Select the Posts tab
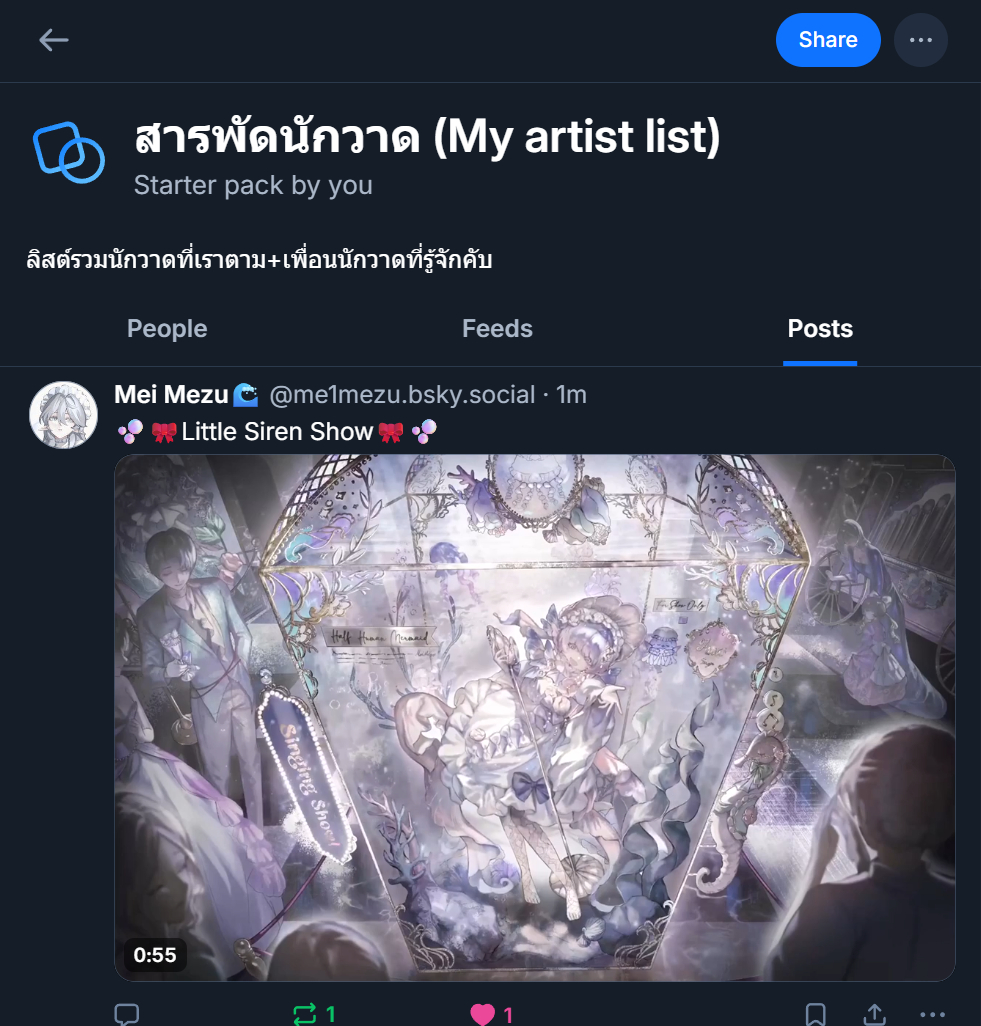 click(x=820, y=329)
